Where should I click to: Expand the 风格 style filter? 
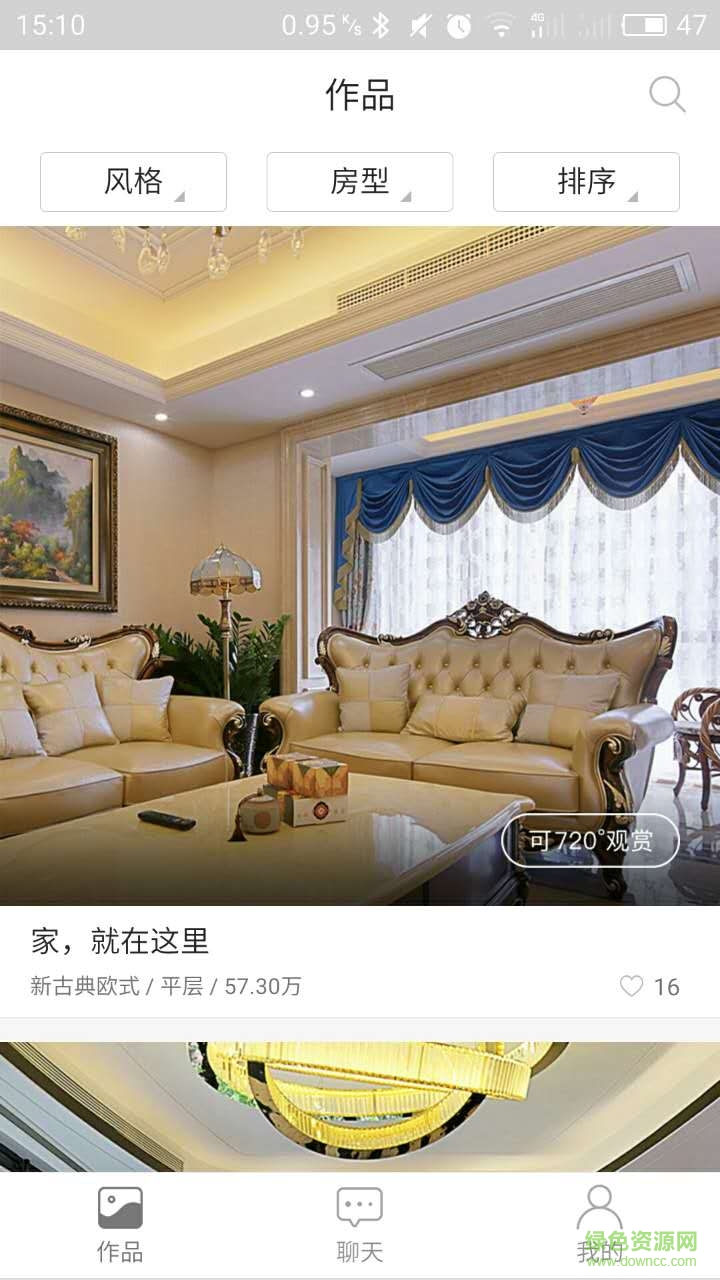click(x=133, y=182)
